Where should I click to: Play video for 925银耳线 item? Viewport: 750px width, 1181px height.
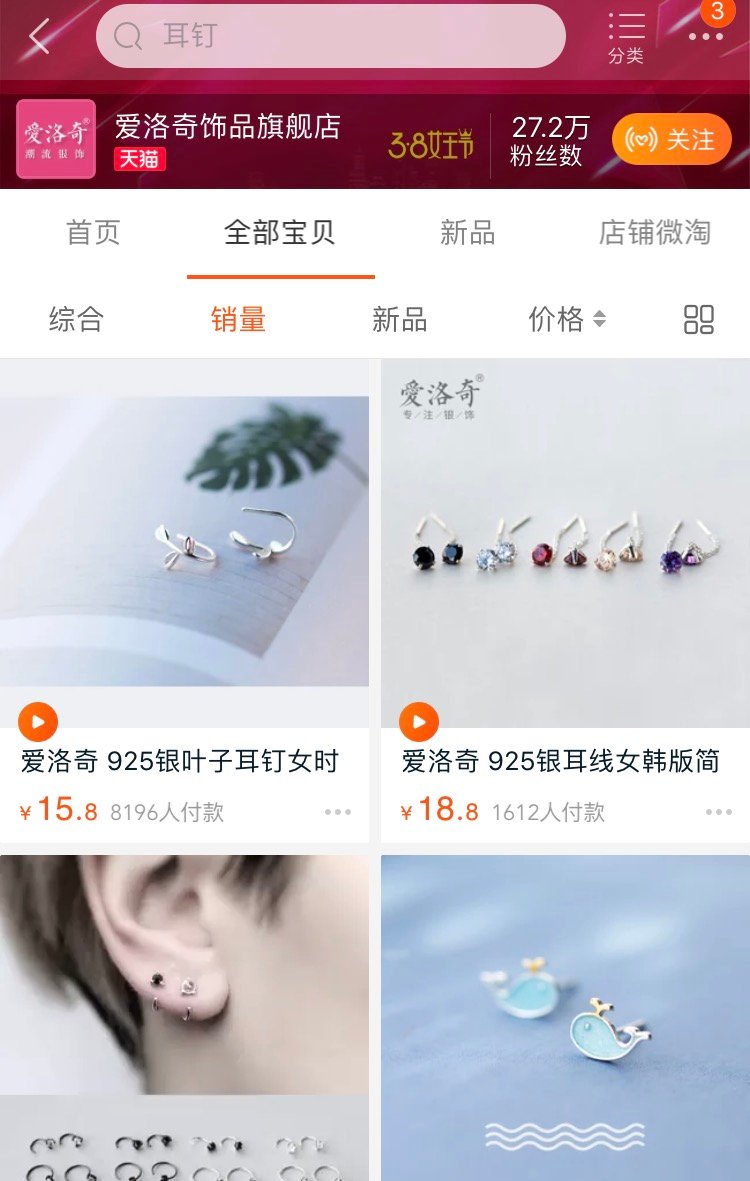tap(419, 721)
